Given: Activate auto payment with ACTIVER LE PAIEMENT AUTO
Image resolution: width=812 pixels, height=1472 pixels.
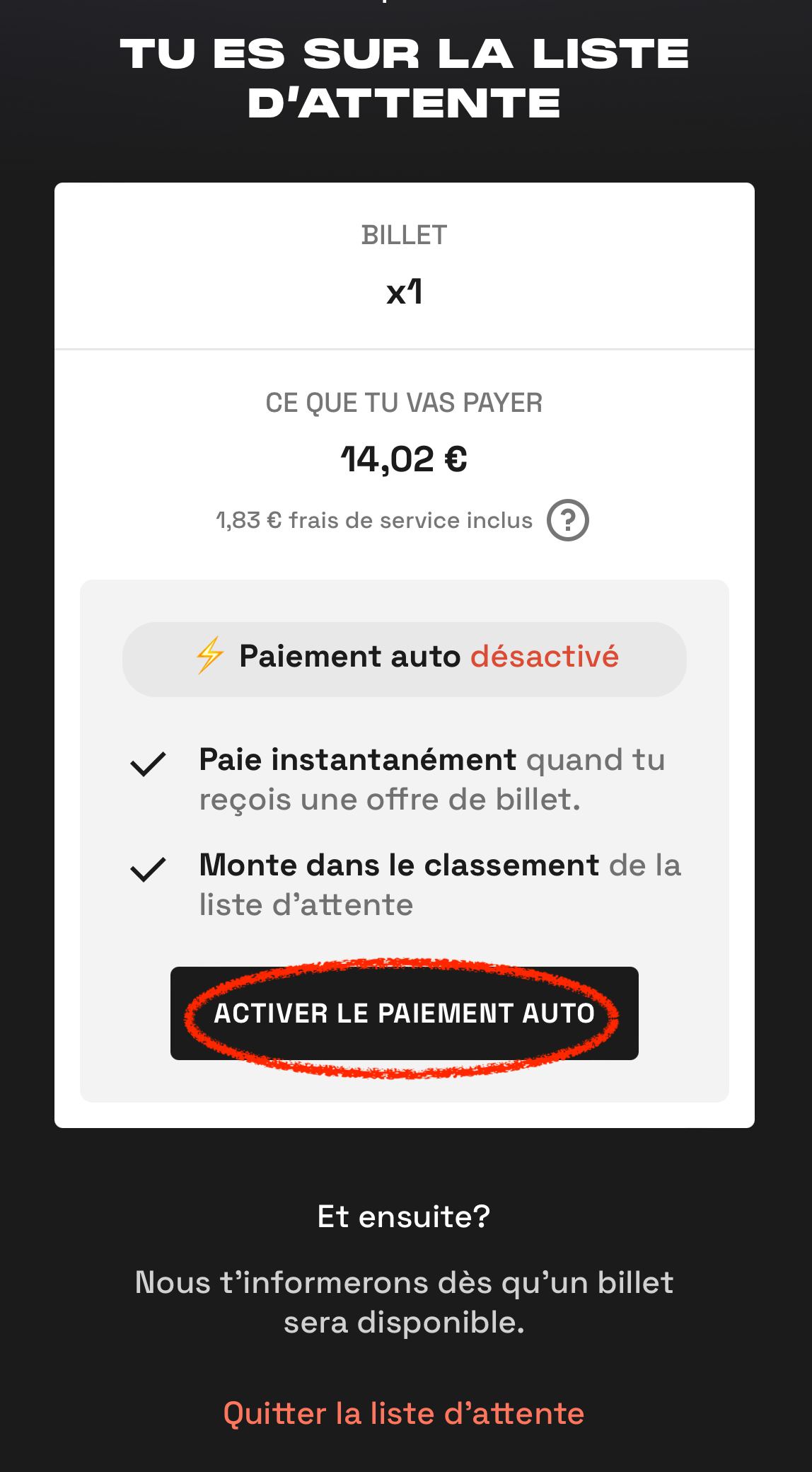Looking at the screenshot, I should click(x=404, y=1013).
